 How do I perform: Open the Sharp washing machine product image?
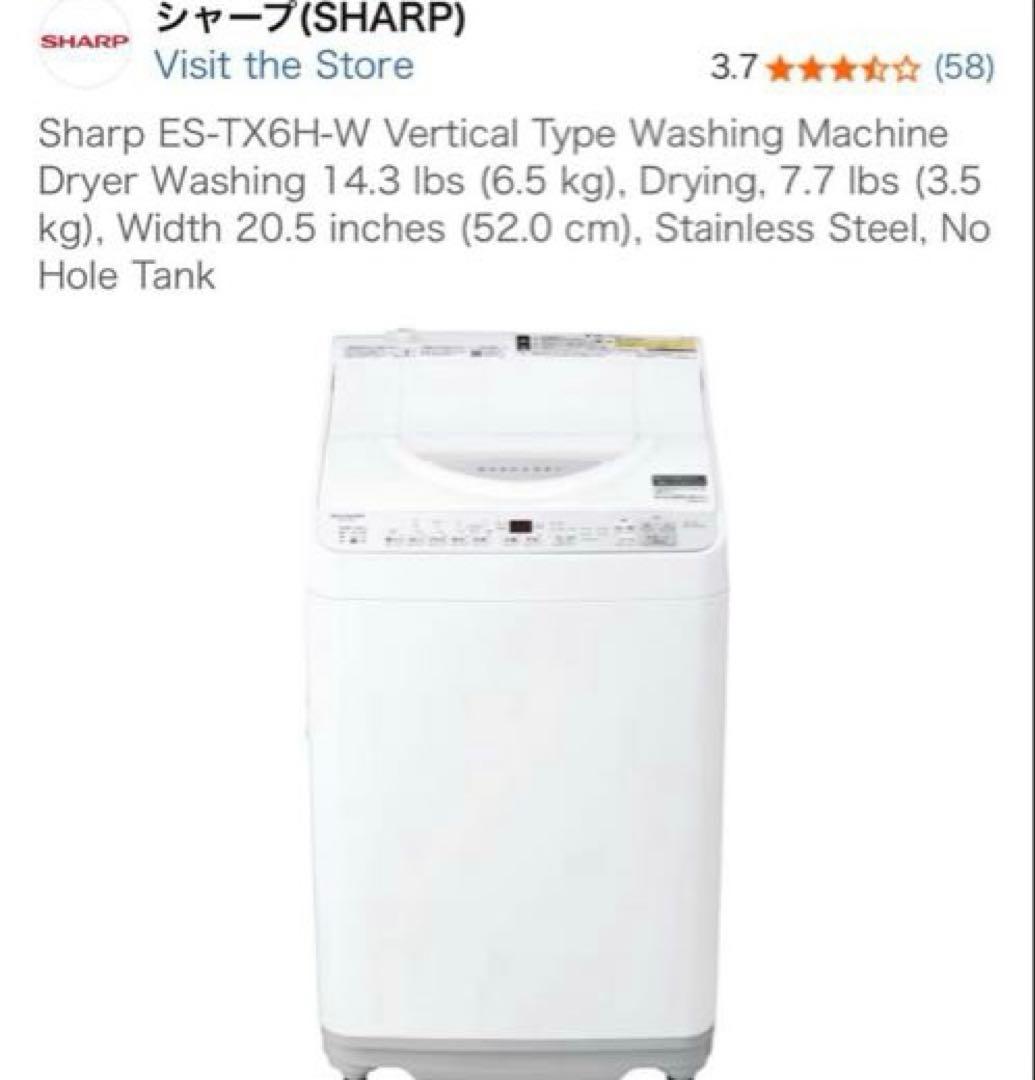pyautogui.click(x=517, y=704)
